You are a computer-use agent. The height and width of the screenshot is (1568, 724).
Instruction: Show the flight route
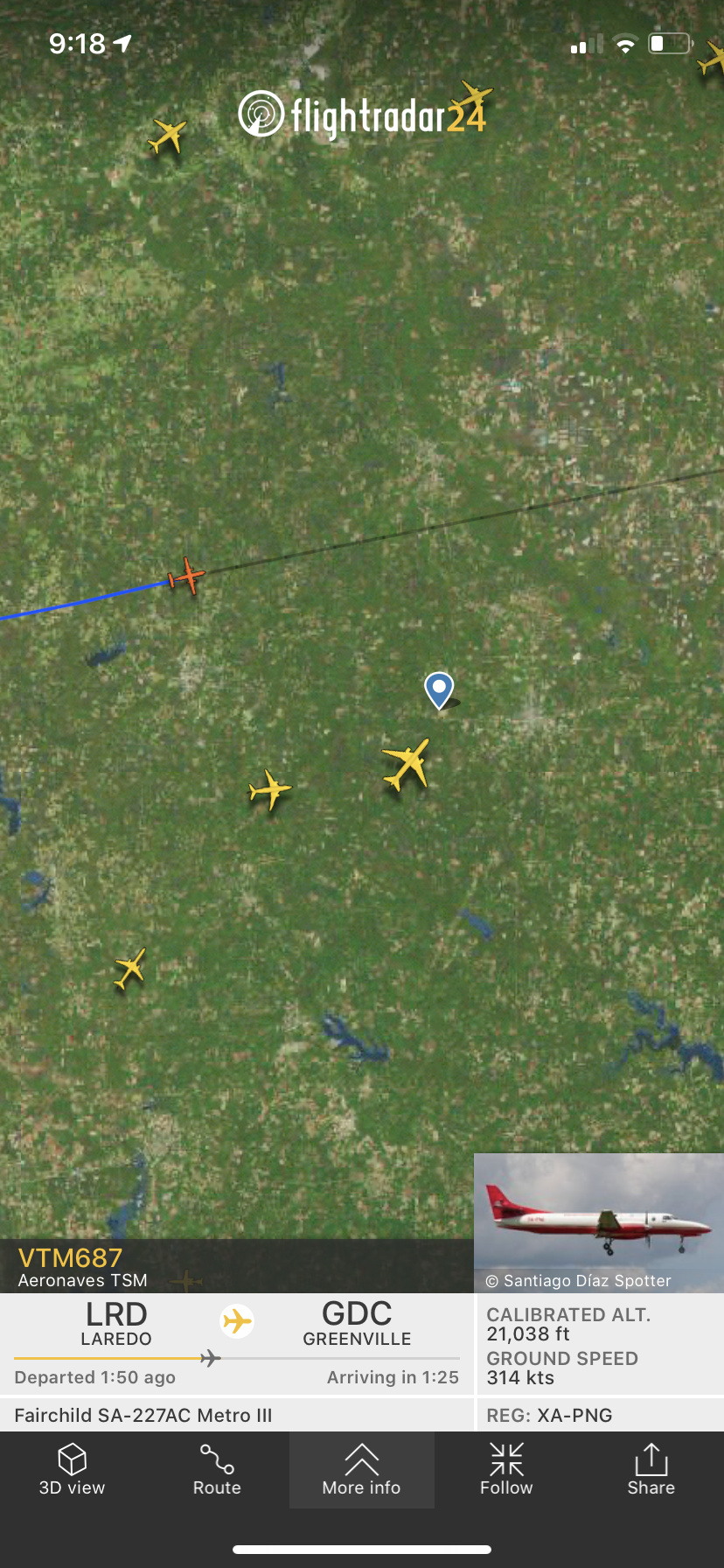click(217, 1469)
